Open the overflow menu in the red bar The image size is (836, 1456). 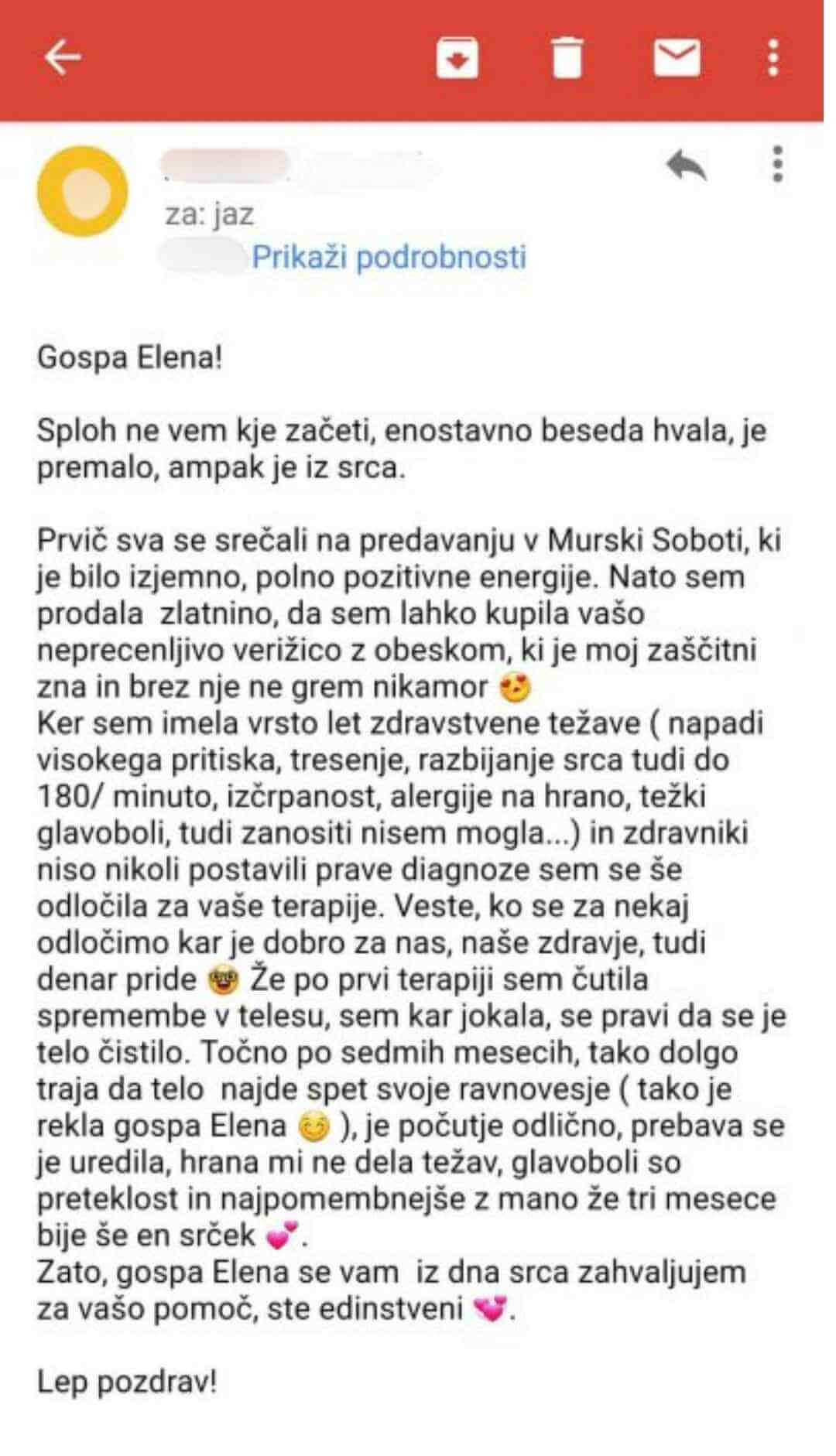773,57
